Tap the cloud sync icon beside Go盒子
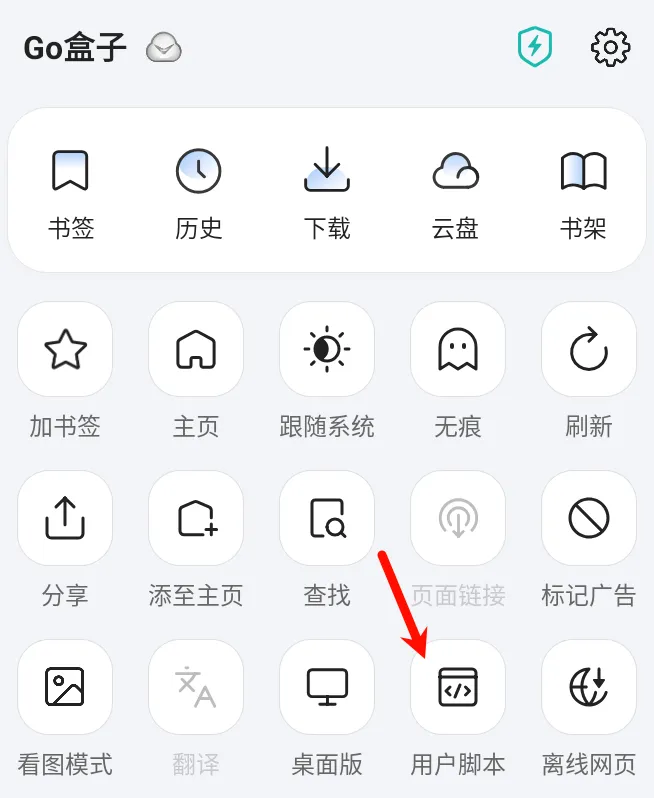The height and width of the screenshot is (798, 654). click(x=163, y=47)
